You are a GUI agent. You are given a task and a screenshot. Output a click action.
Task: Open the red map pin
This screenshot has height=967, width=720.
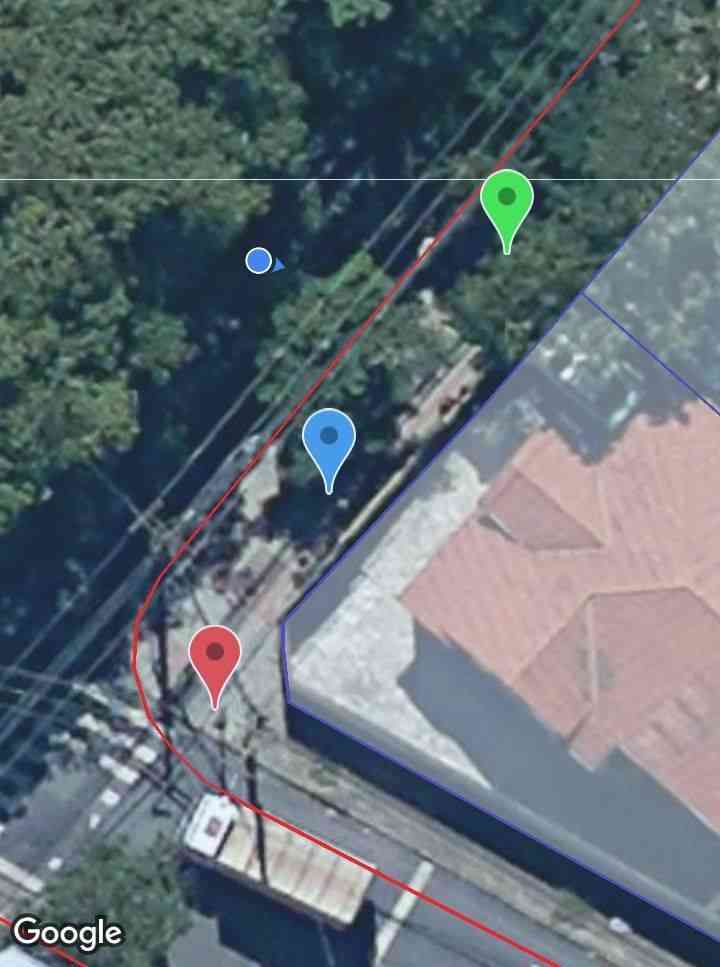point(215,656)
